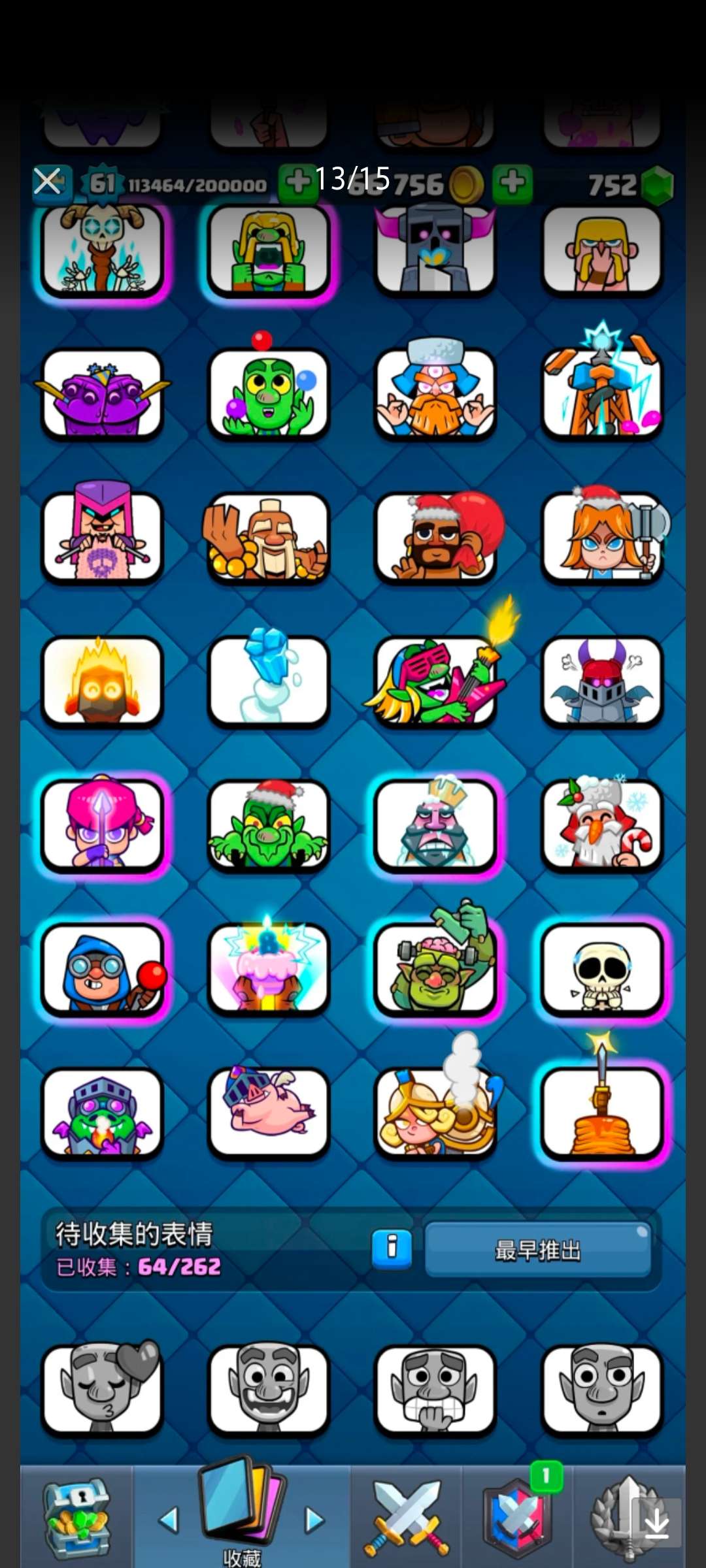Select the flying pig knight emote
The height and width of the screenshot is (1568, 706).
click(x=268, y=1112)
